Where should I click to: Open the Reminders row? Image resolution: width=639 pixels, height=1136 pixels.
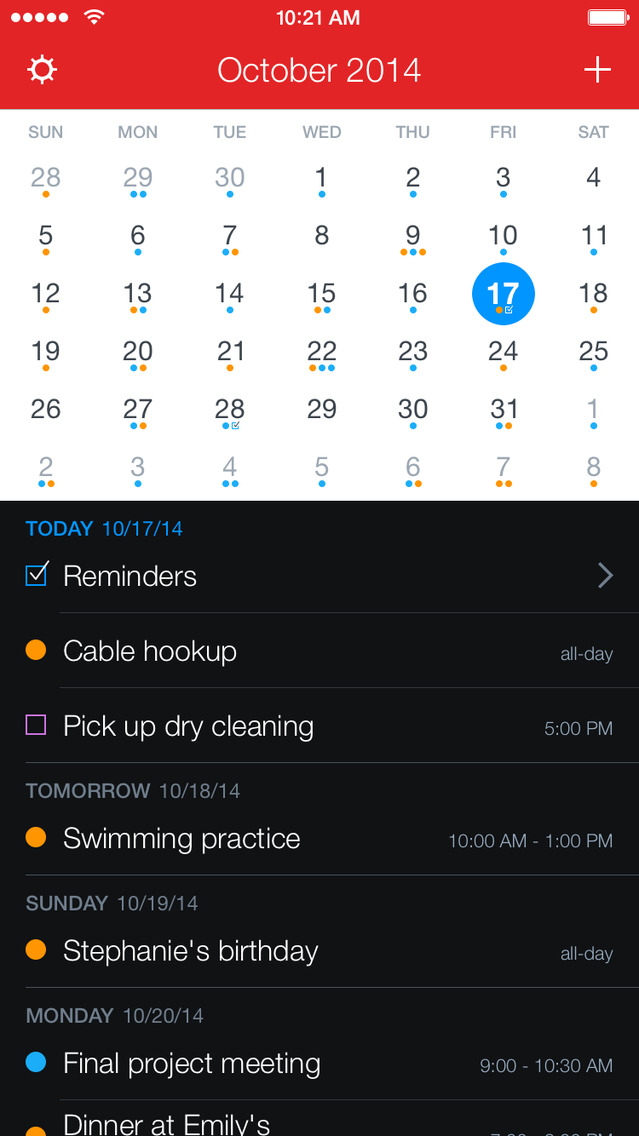click(x=319, y=576)
